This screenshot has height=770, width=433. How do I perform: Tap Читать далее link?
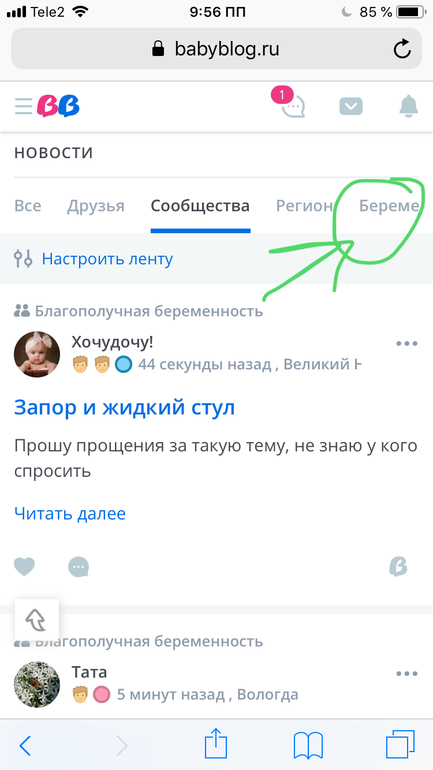pos(70,514)
